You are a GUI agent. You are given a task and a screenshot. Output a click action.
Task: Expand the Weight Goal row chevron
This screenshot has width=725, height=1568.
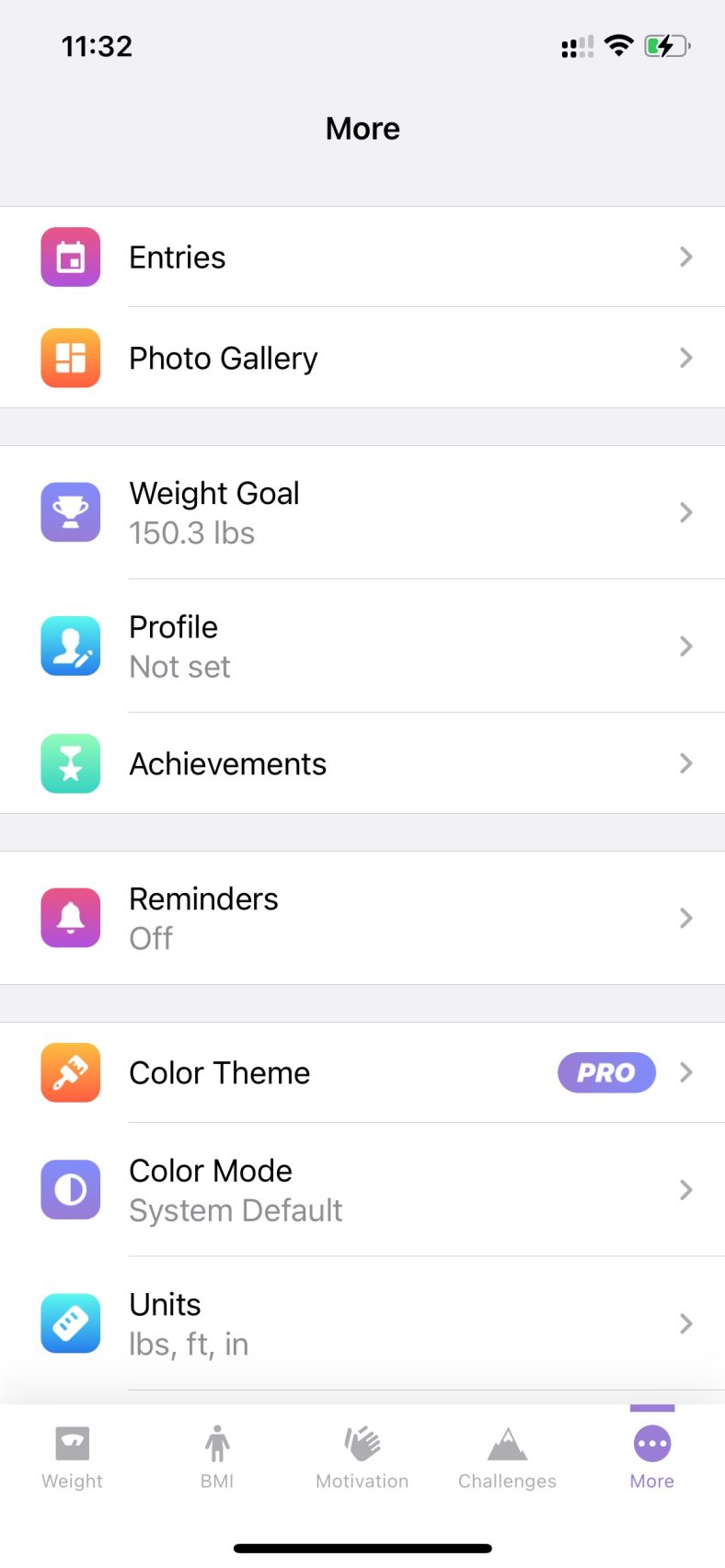(685, 512)
